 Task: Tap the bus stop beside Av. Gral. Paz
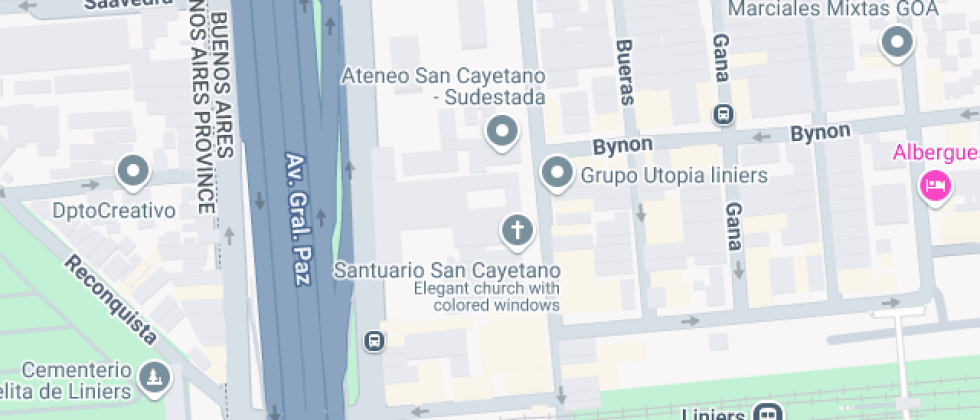(x=374, y=341)
